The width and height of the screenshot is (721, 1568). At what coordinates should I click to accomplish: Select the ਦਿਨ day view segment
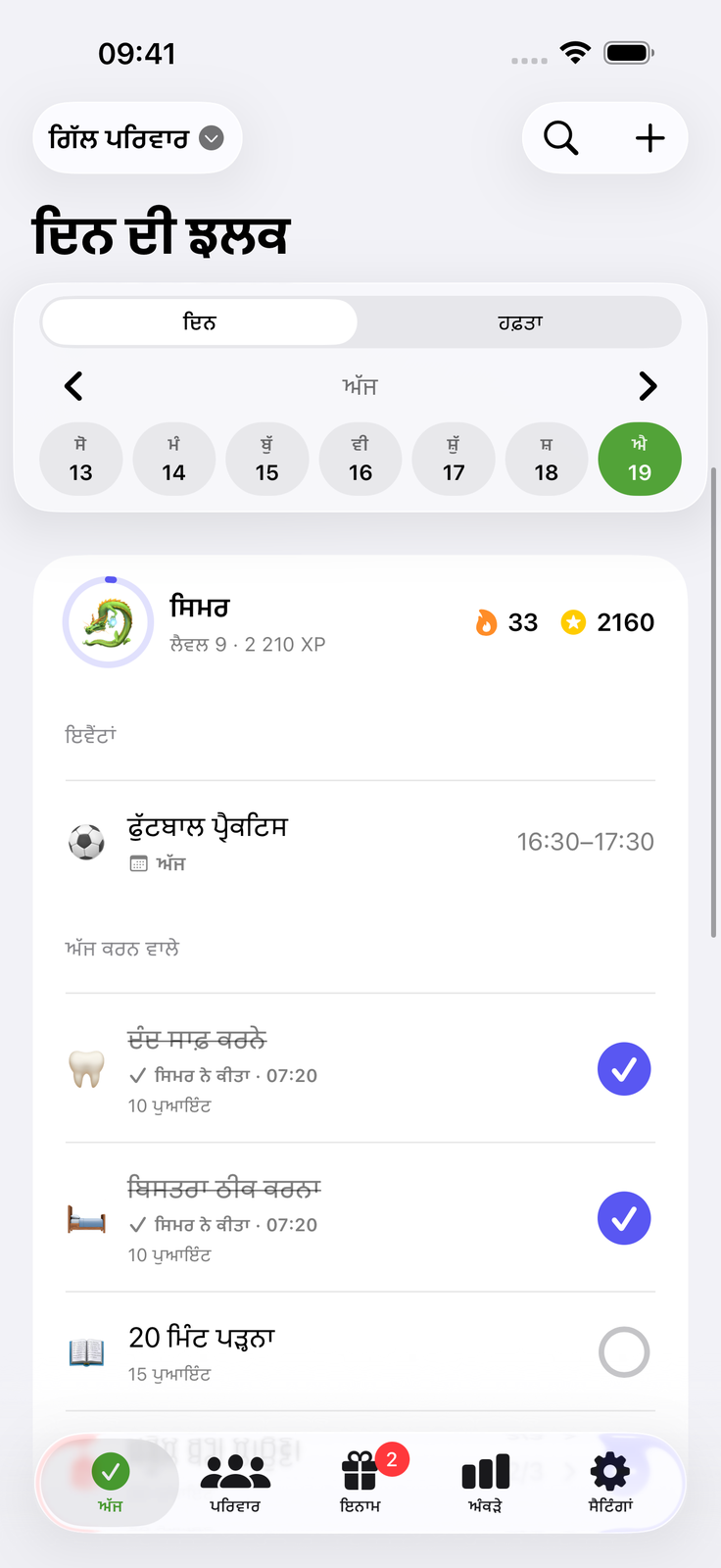[x=200, y=322]
